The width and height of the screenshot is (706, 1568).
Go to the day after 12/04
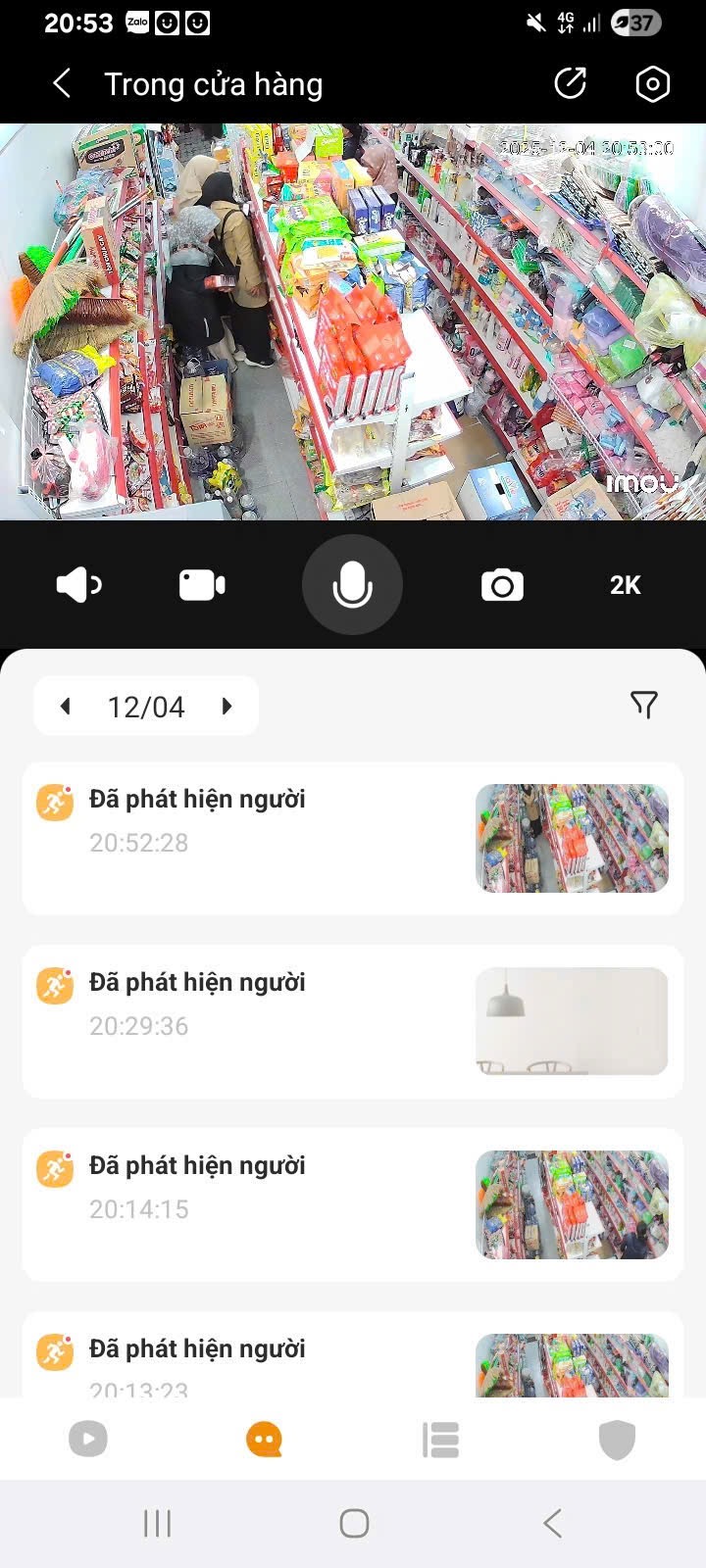coord(227,706)
